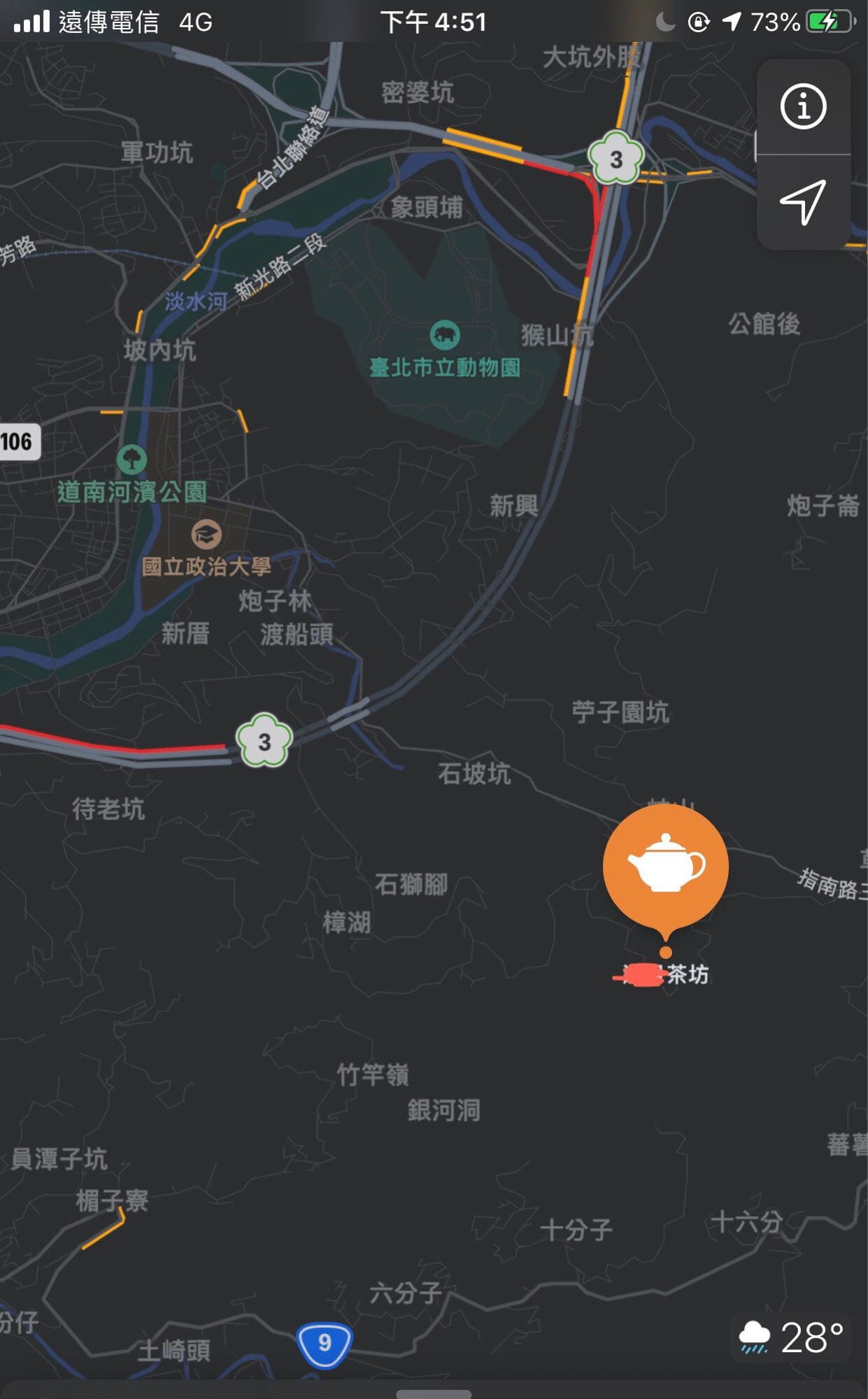Tap the orange teapot tea house pin

tap(665, 866)
